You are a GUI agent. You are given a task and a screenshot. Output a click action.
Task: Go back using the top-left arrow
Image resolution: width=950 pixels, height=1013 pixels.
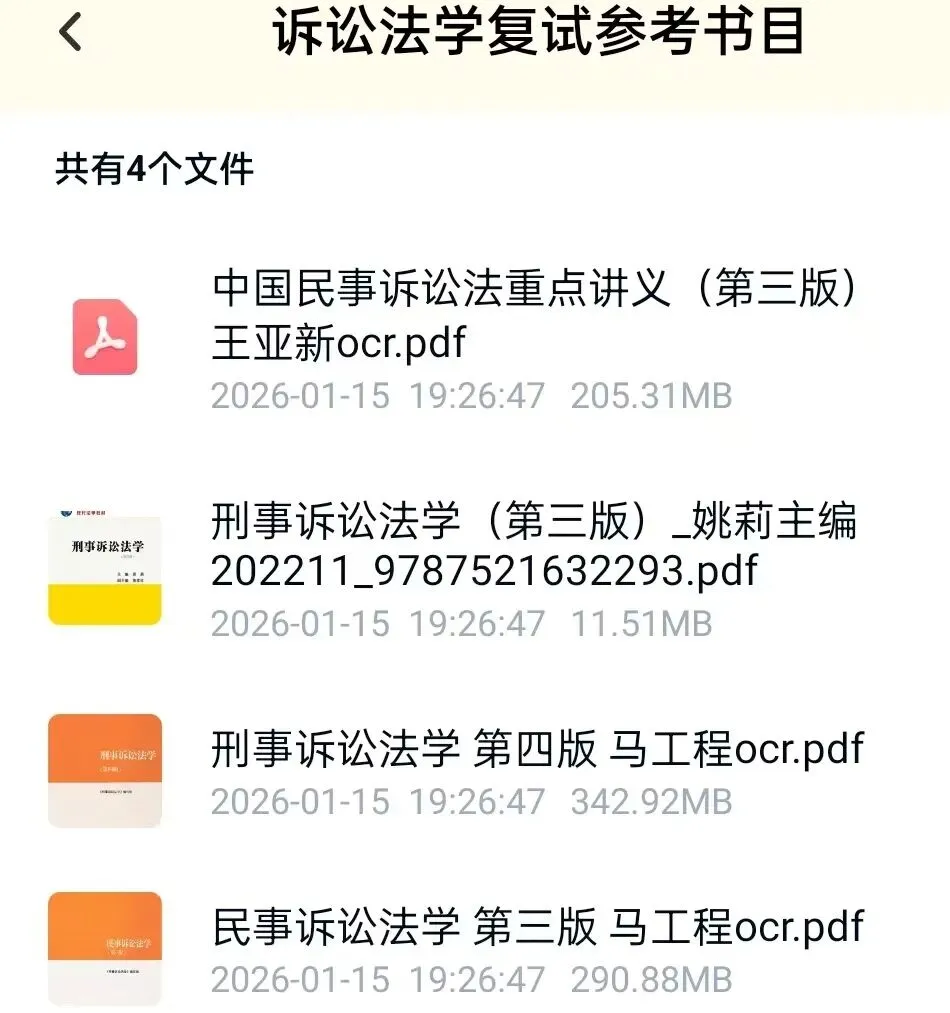tap(70, 33)
